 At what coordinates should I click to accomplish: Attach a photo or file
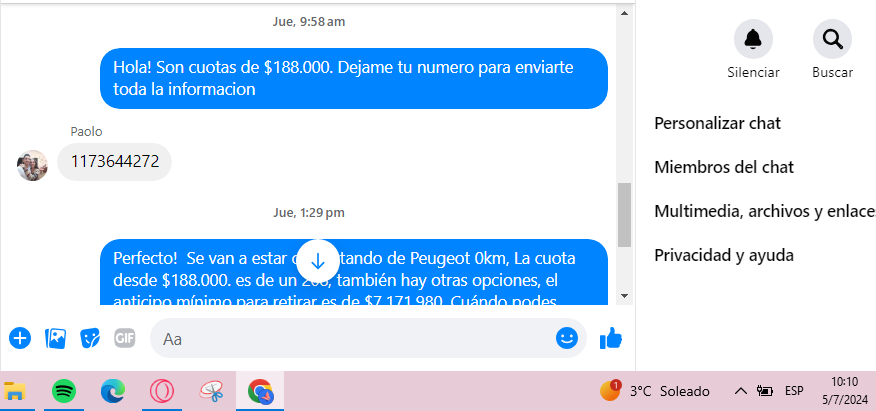click(55, 338)
